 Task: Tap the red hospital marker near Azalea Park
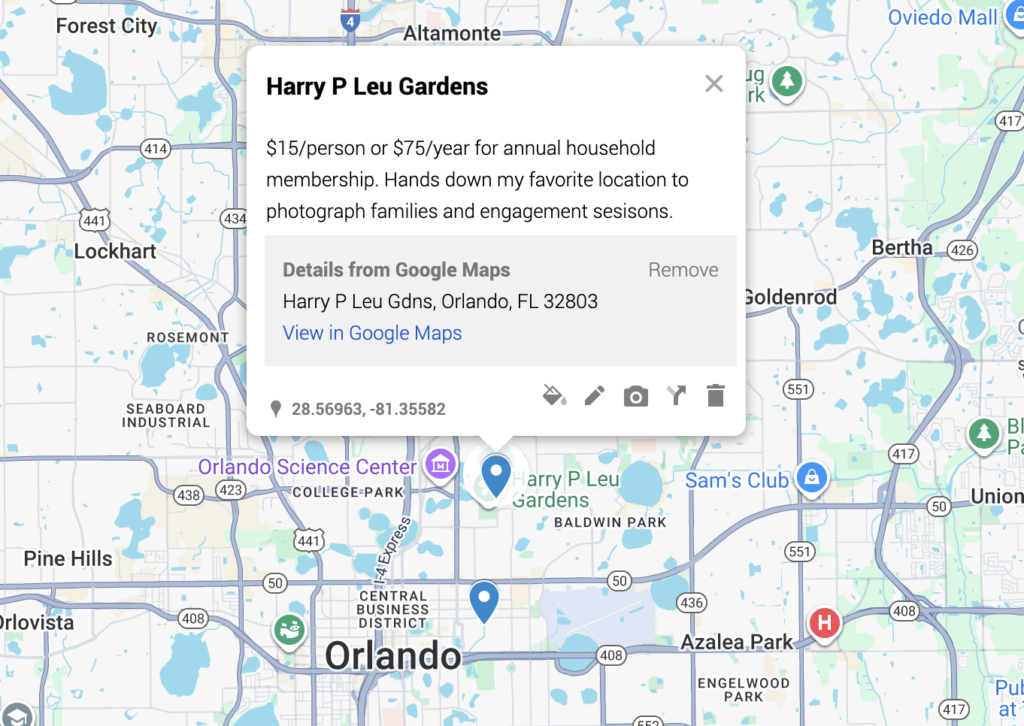tap(825, 624)
